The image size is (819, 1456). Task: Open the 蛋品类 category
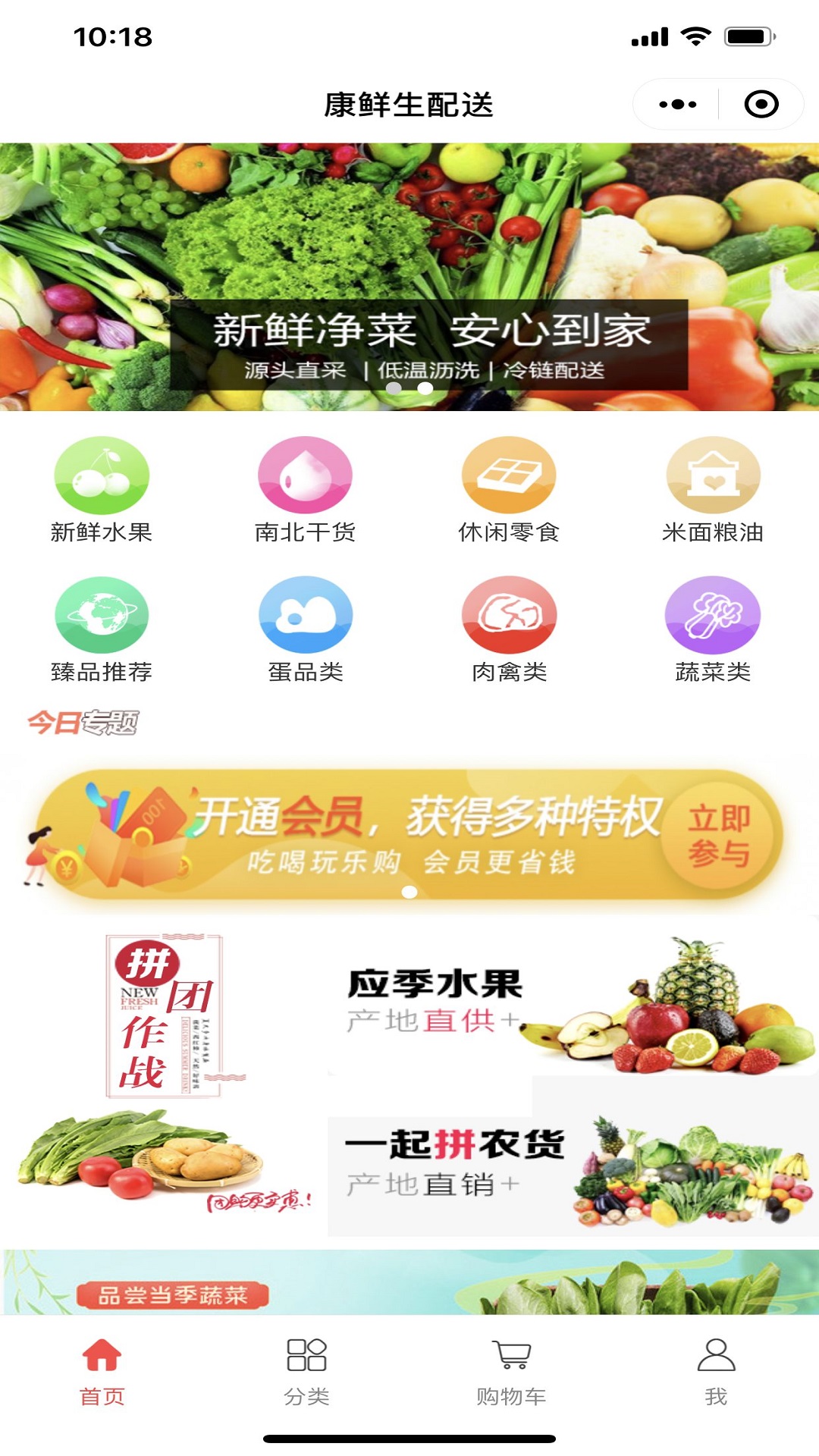click(x=306, y=630)
